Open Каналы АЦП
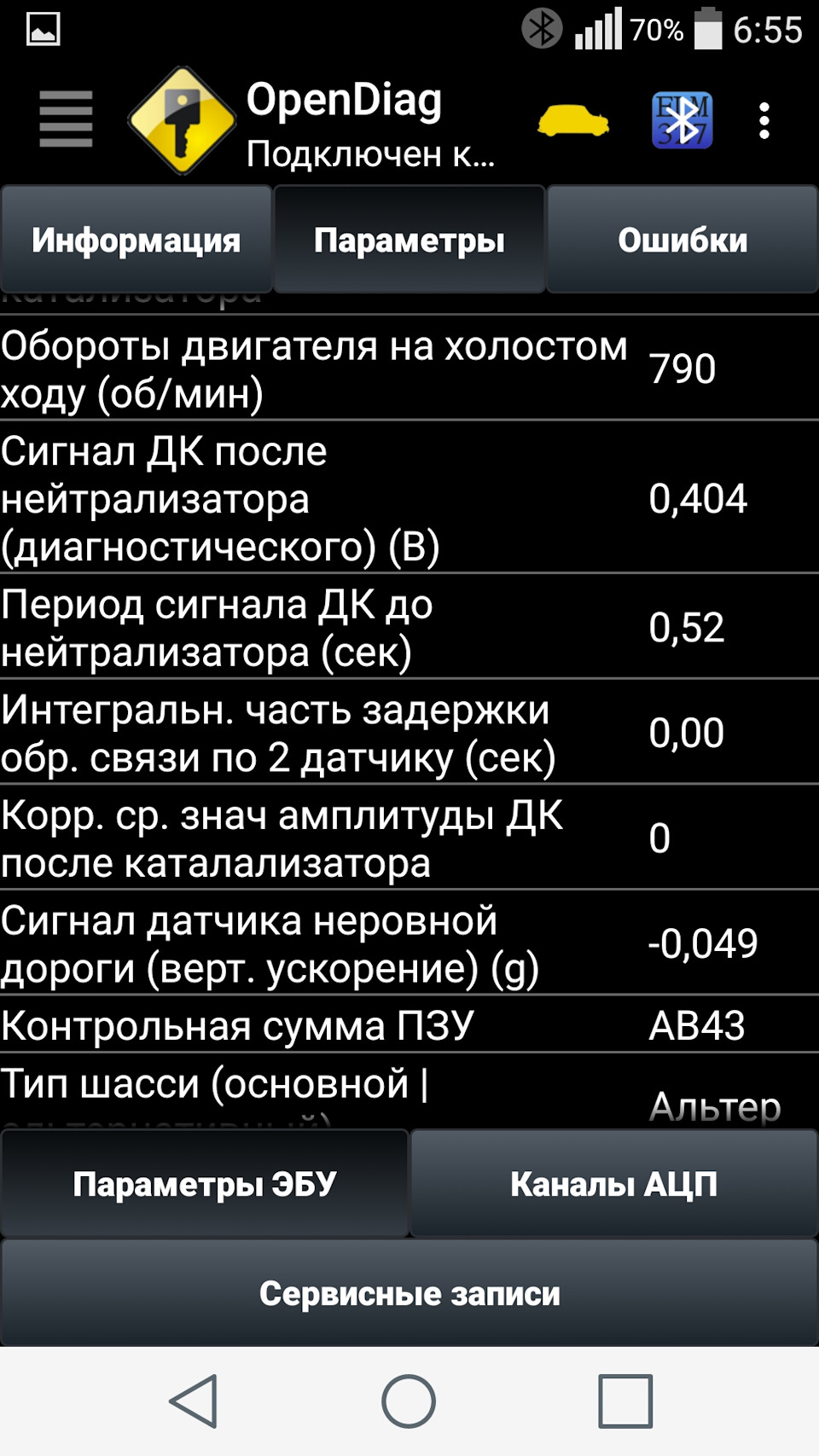The width and height of the screenshot is (819, 1456). pos(614,1183)
